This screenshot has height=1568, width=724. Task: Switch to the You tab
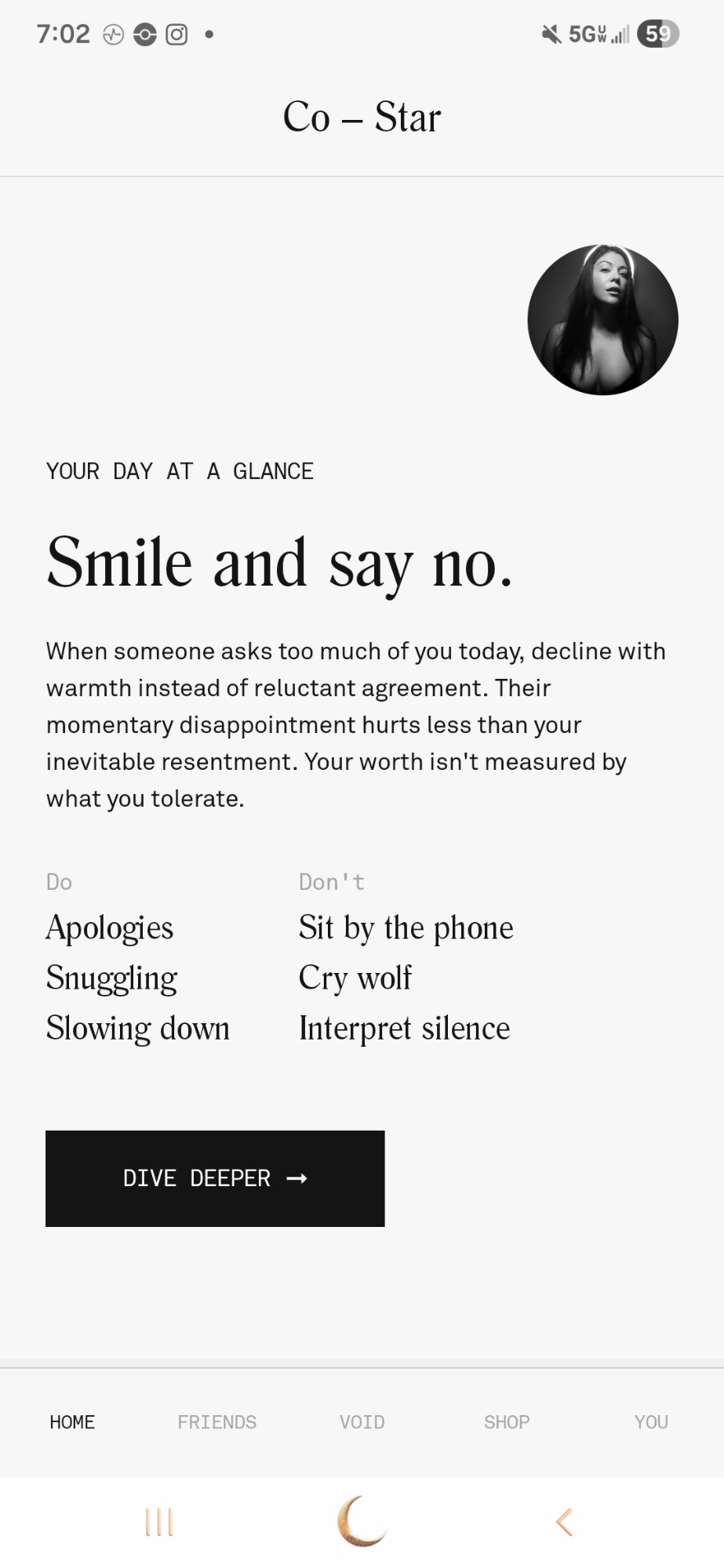pos(651,1422)
